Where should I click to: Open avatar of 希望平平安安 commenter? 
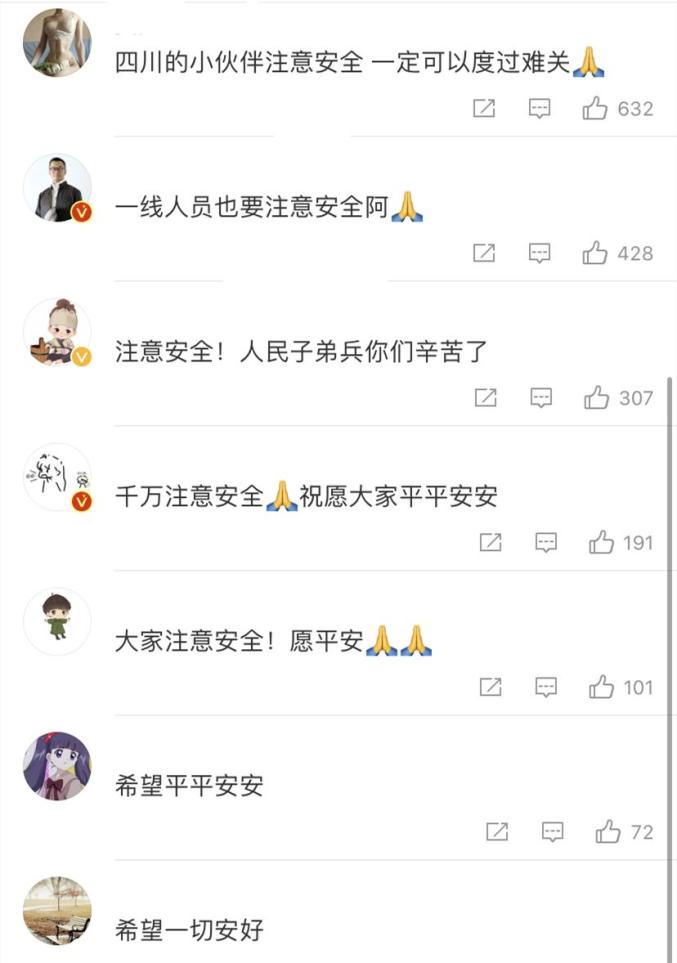coord(57,765)
